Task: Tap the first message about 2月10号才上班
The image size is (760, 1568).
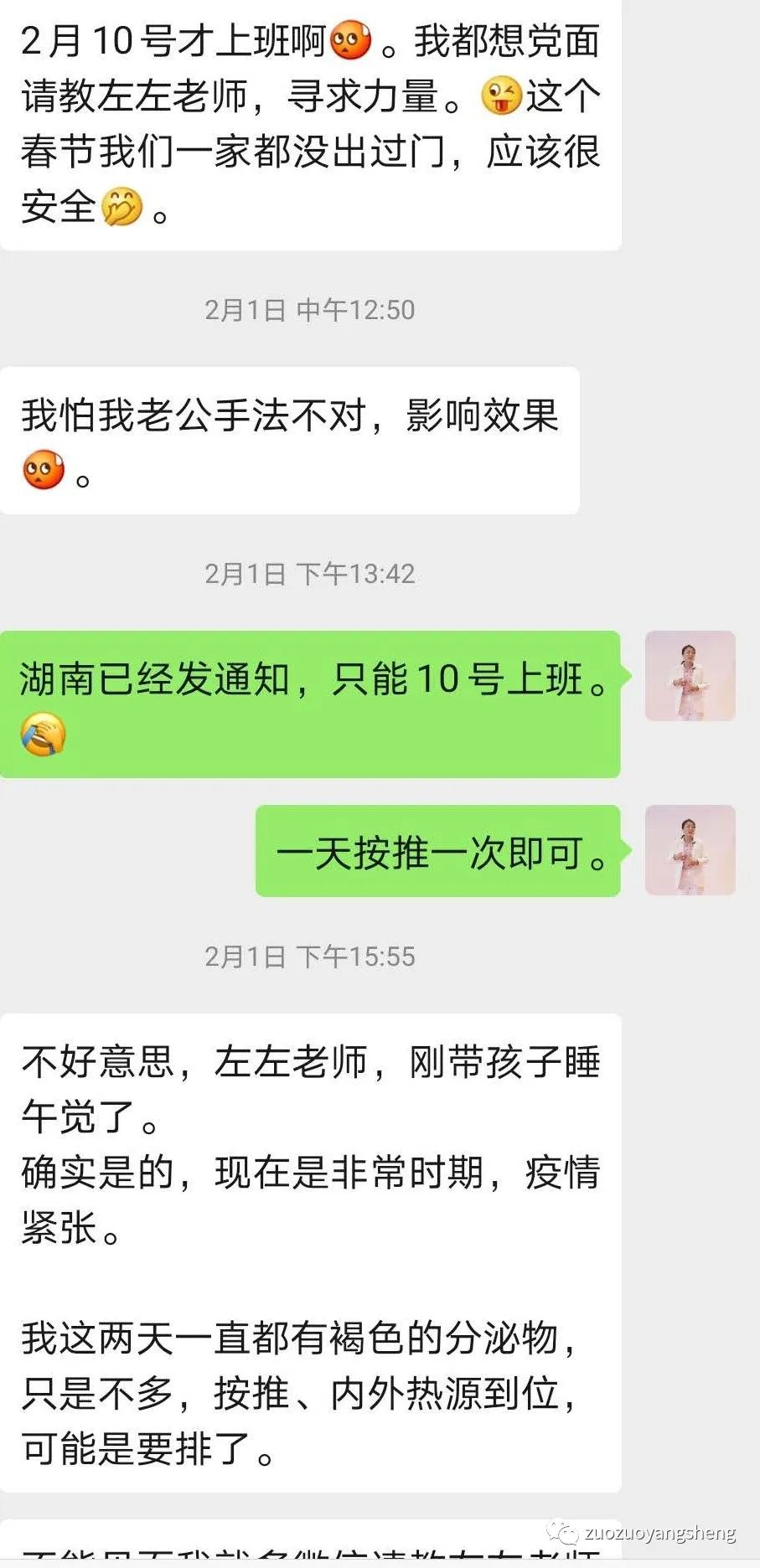Action: click(310, 126)
